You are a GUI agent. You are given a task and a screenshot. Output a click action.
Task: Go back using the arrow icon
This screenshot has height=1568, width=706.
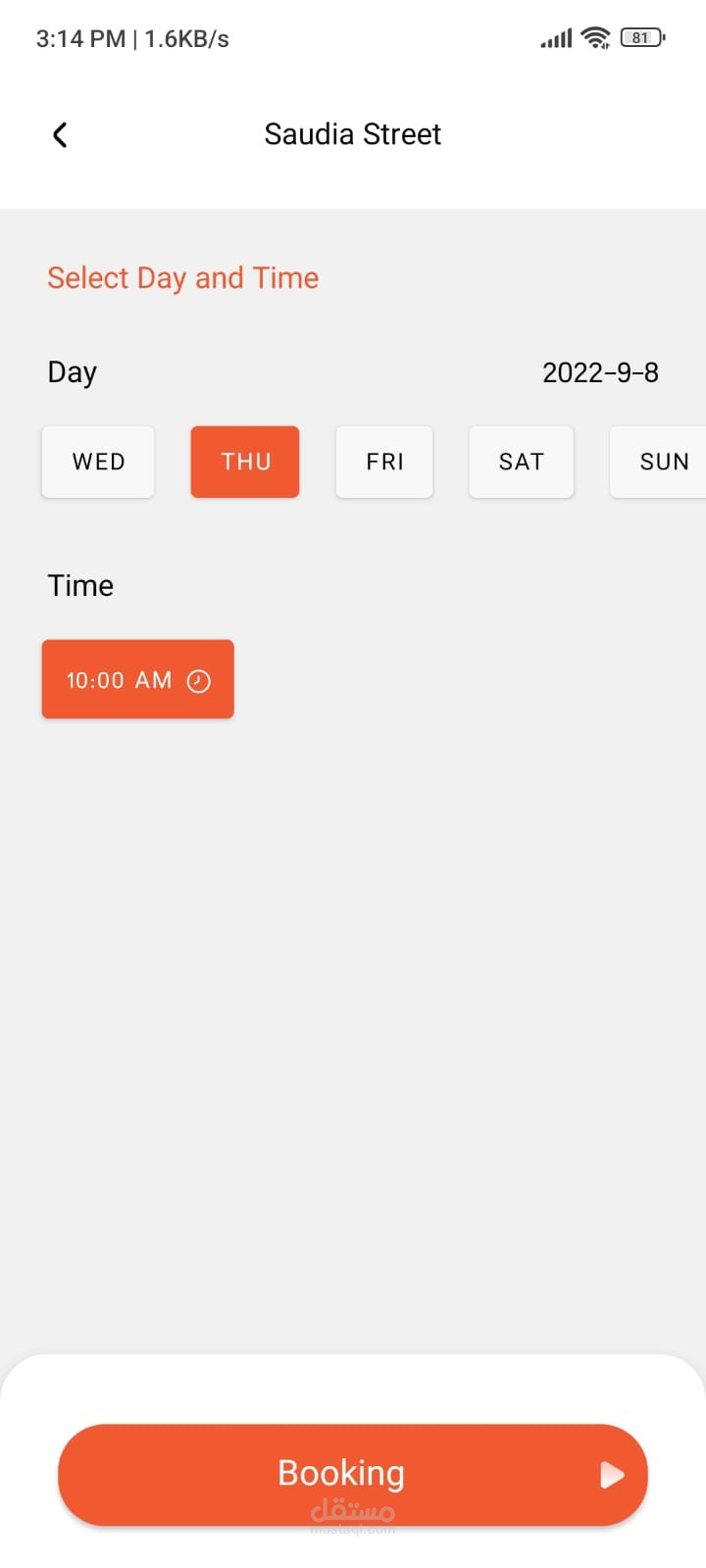click(60, 135)
